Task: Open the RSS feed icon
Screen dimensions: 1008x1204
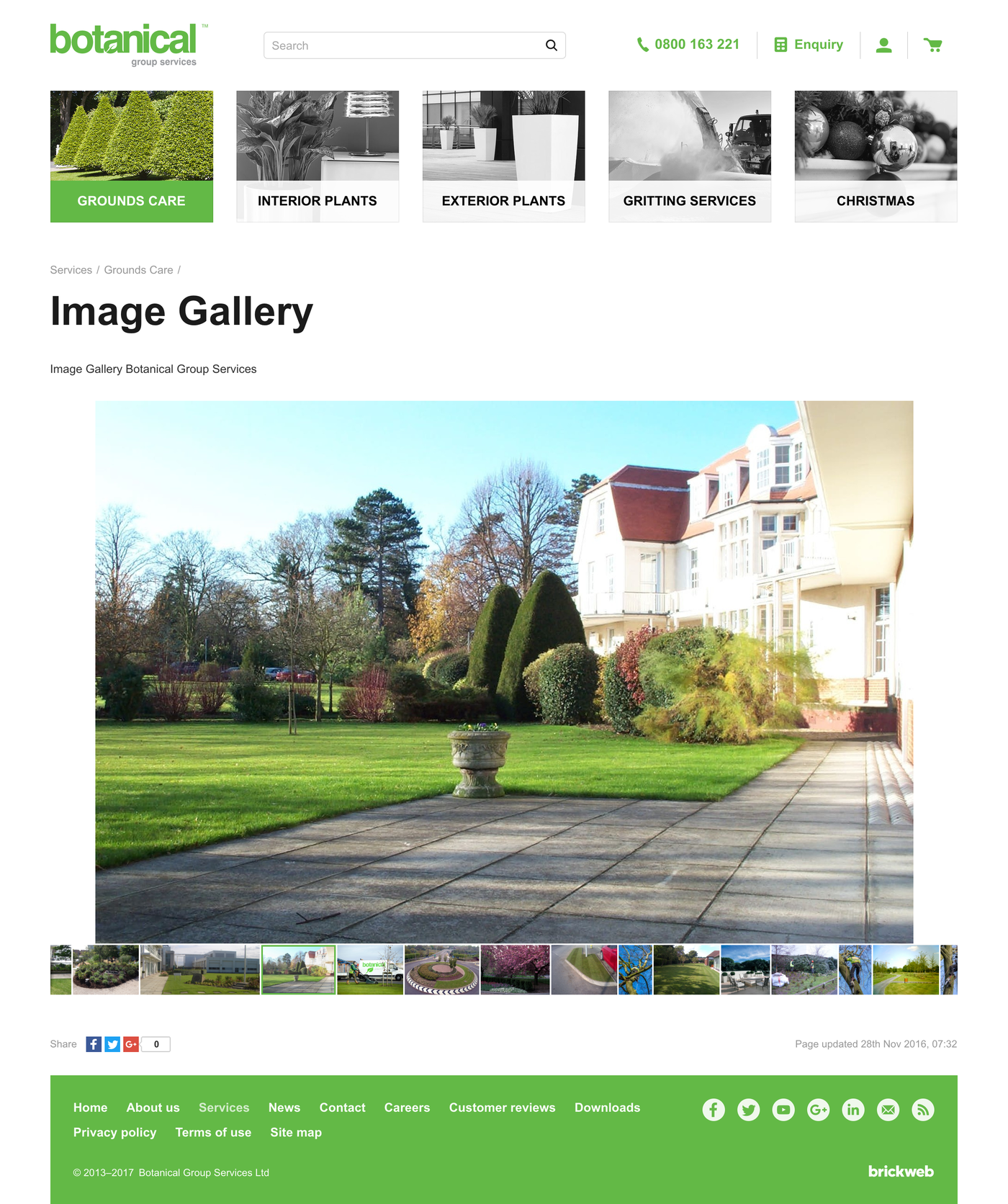Action: [x=923, y=1110]
